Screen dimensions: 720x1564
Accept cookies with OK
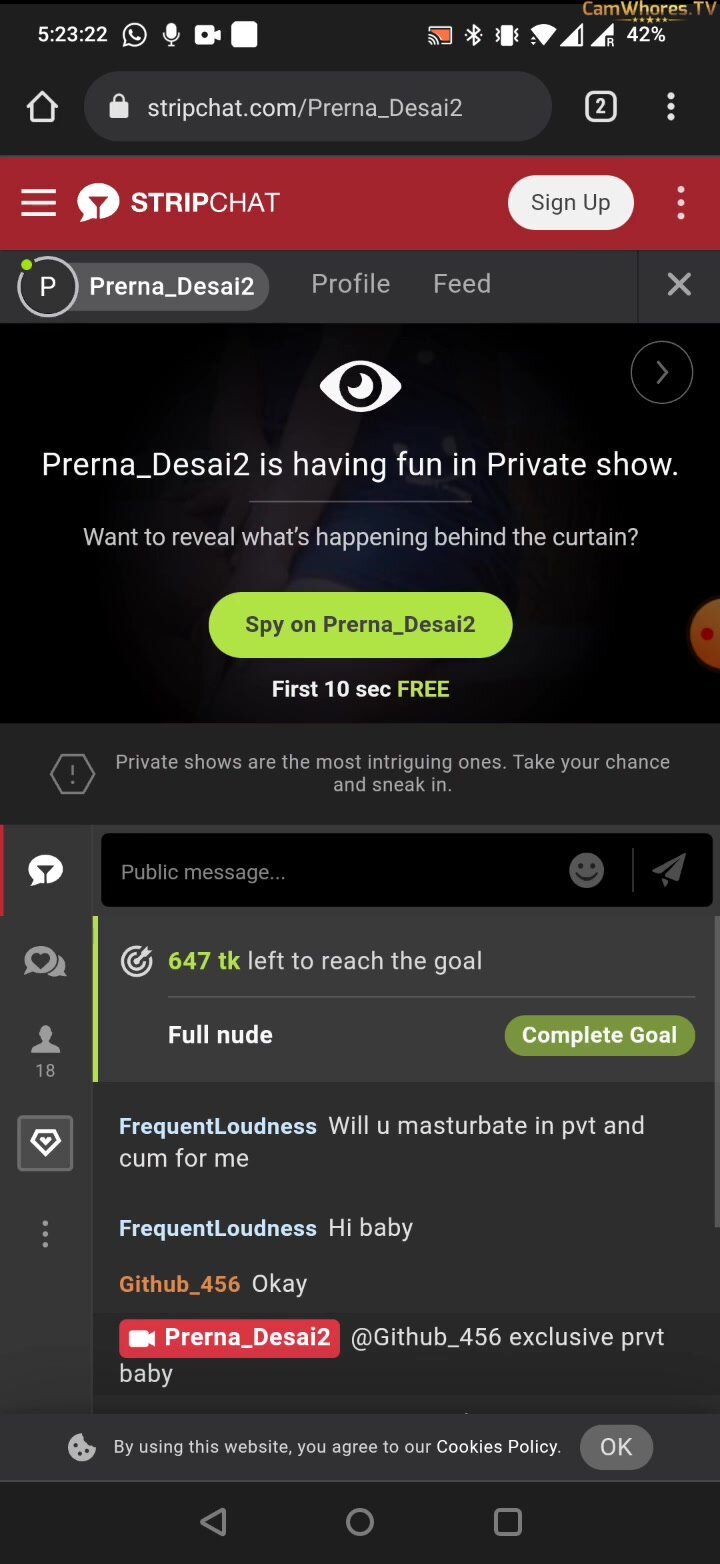click(616, 1447)
